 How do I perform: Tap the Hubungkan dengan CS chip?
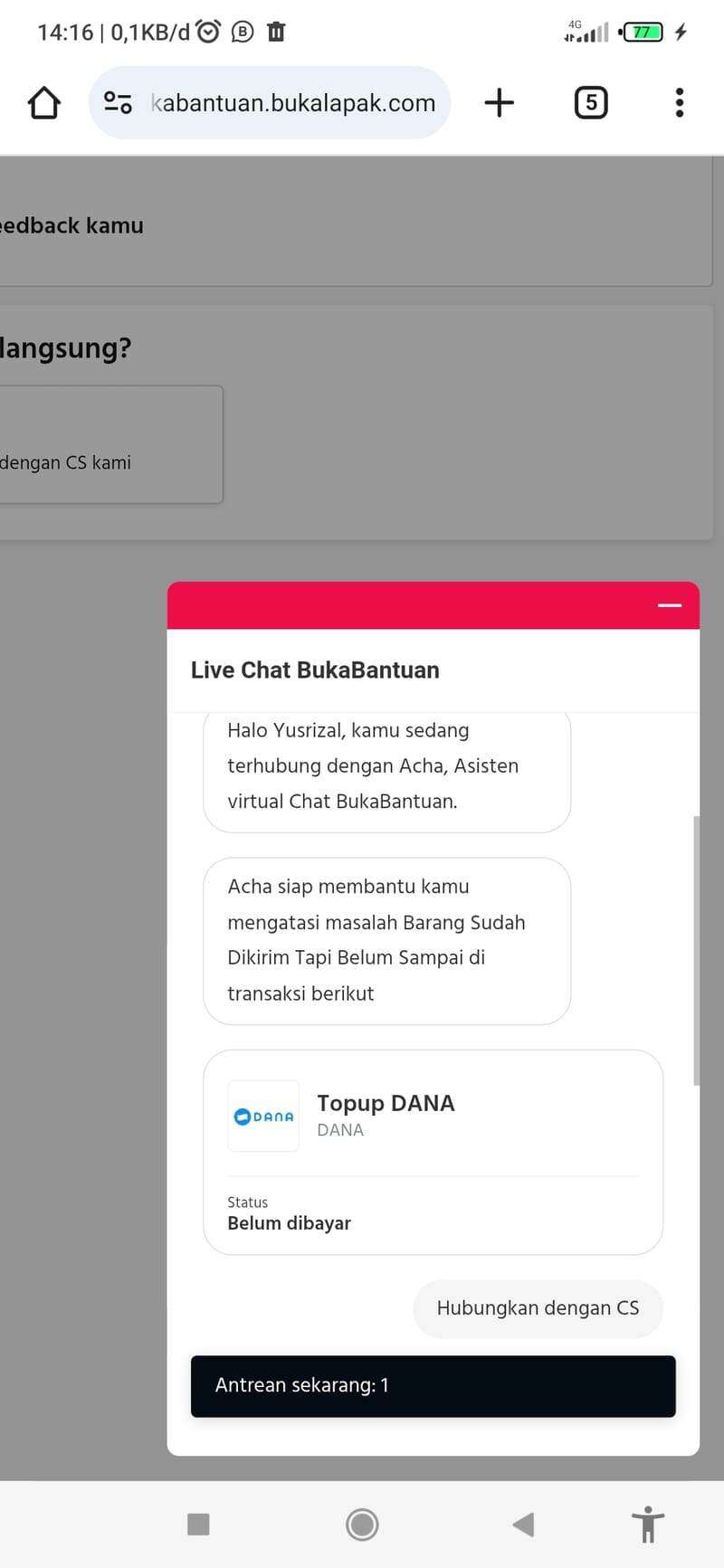[538, 1308]
